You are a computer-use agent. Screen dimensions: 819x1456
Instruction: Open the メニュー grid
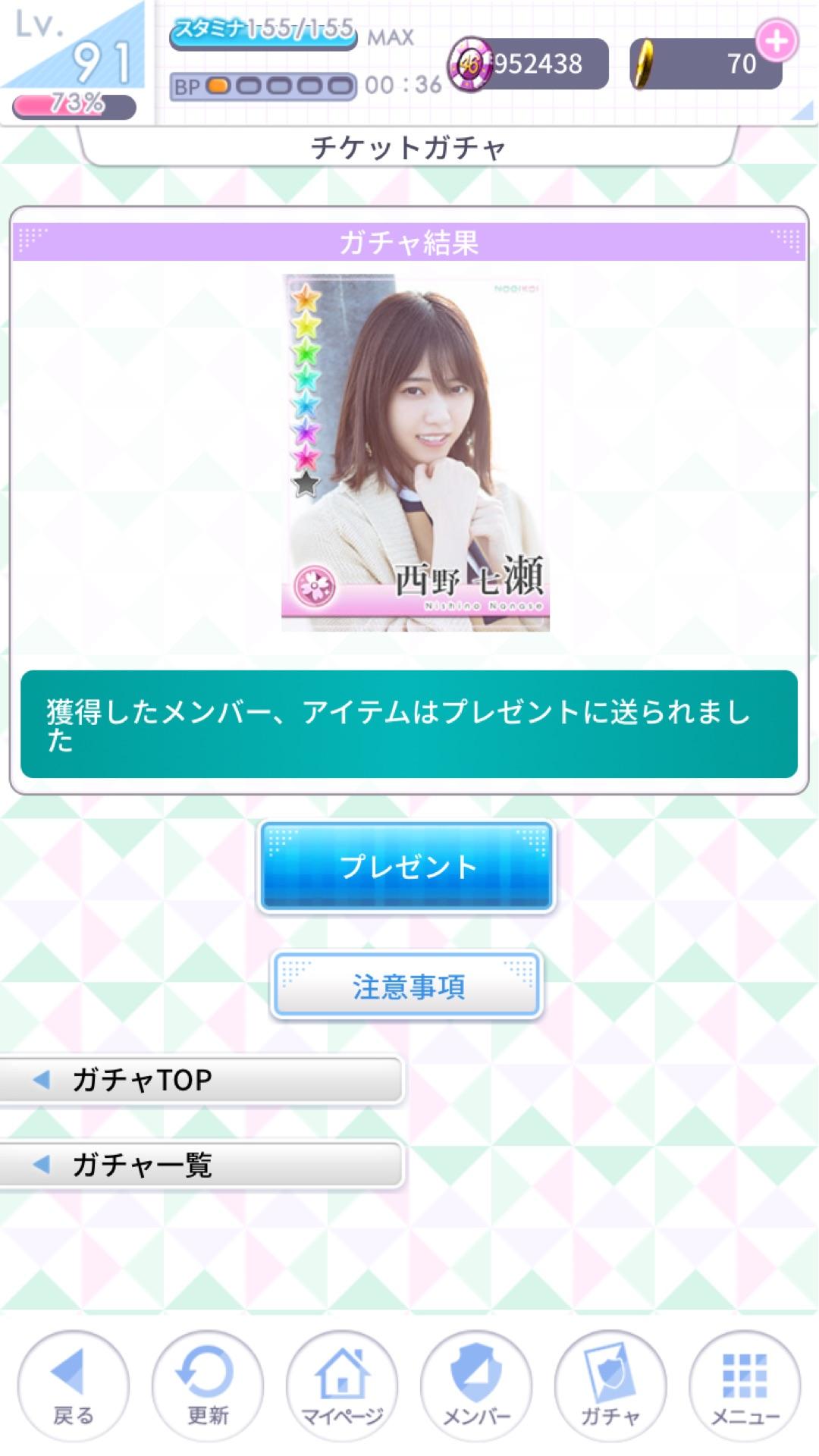745,1386
